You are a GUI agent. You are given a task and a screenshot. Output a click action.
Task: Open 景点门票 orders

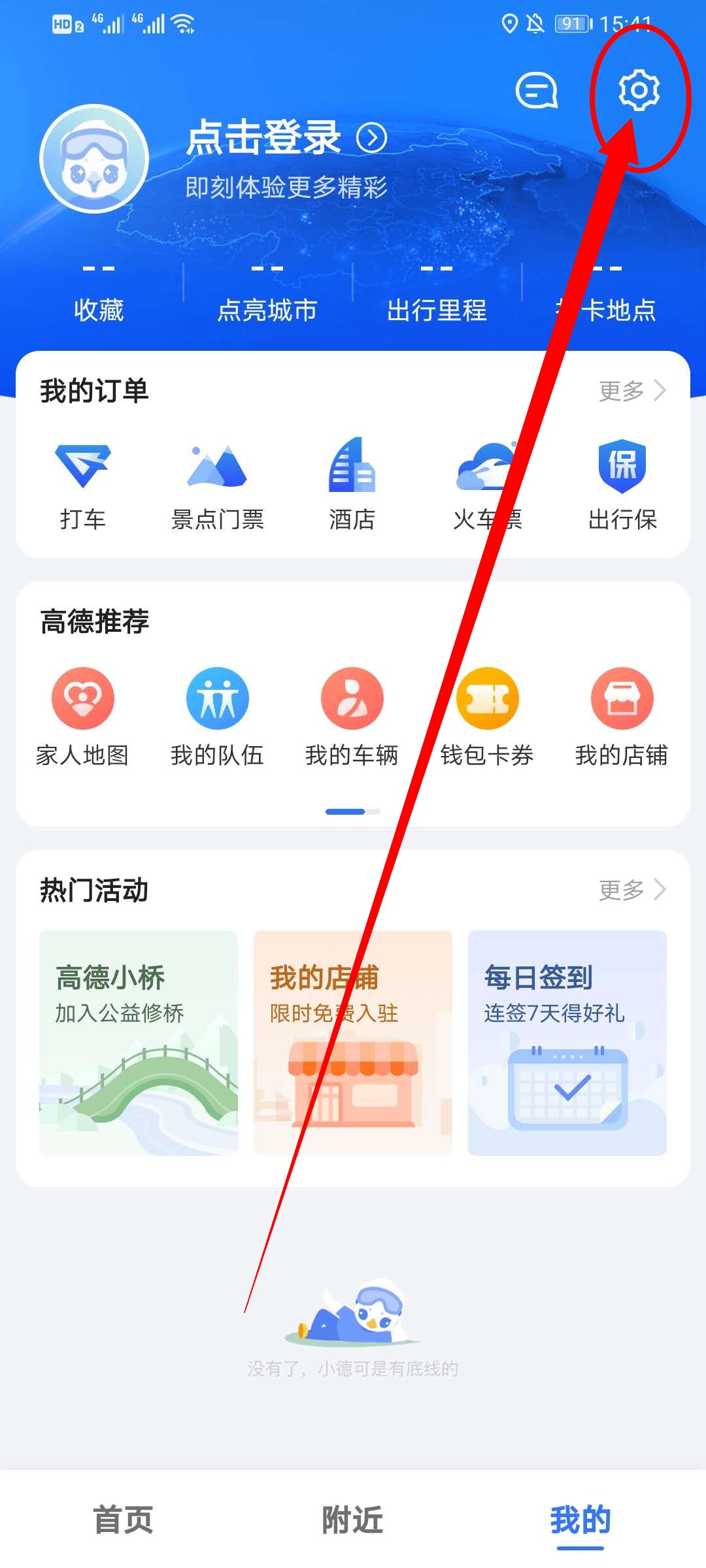coord(217,483)
